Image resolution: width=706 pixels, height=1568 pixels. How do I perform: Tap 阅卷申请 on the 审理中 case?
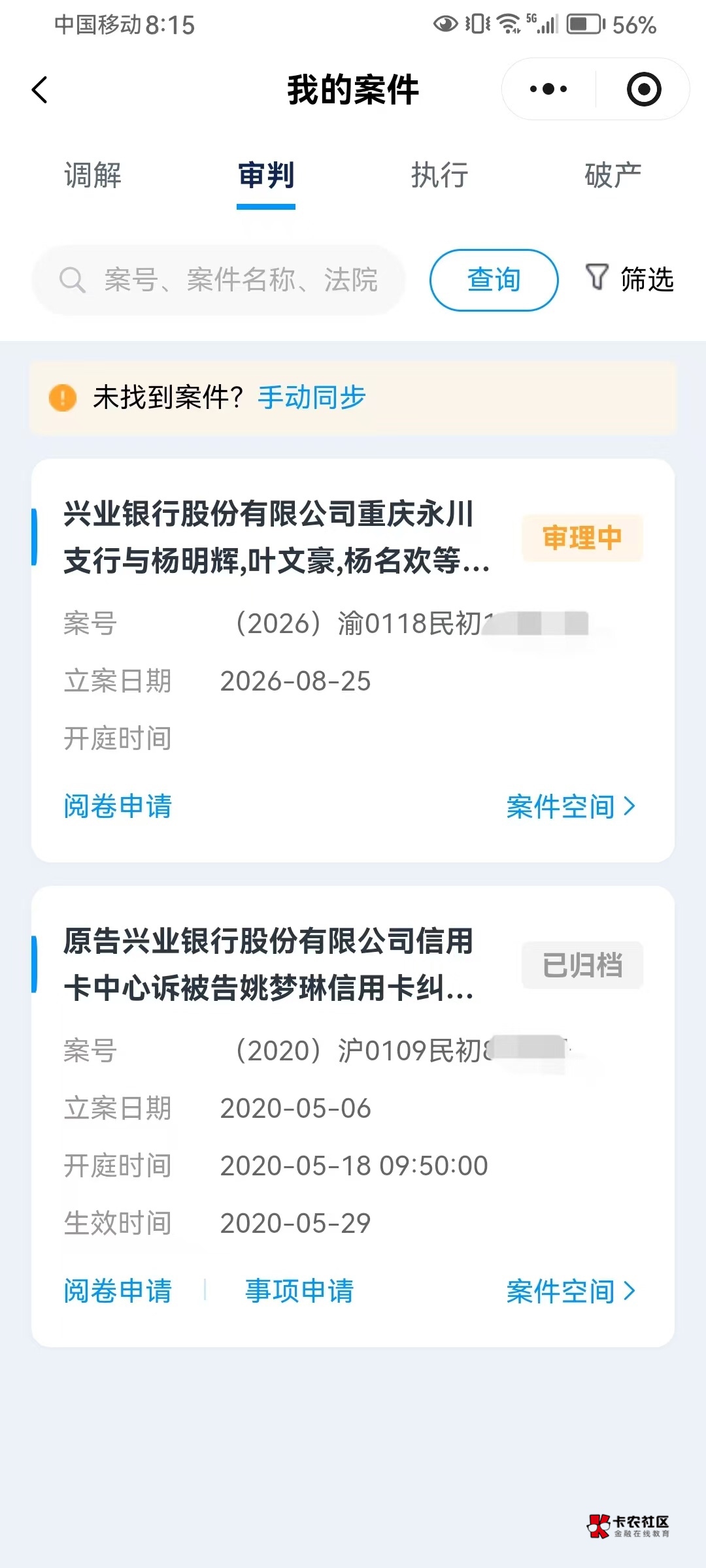click(x=118, y=806)
